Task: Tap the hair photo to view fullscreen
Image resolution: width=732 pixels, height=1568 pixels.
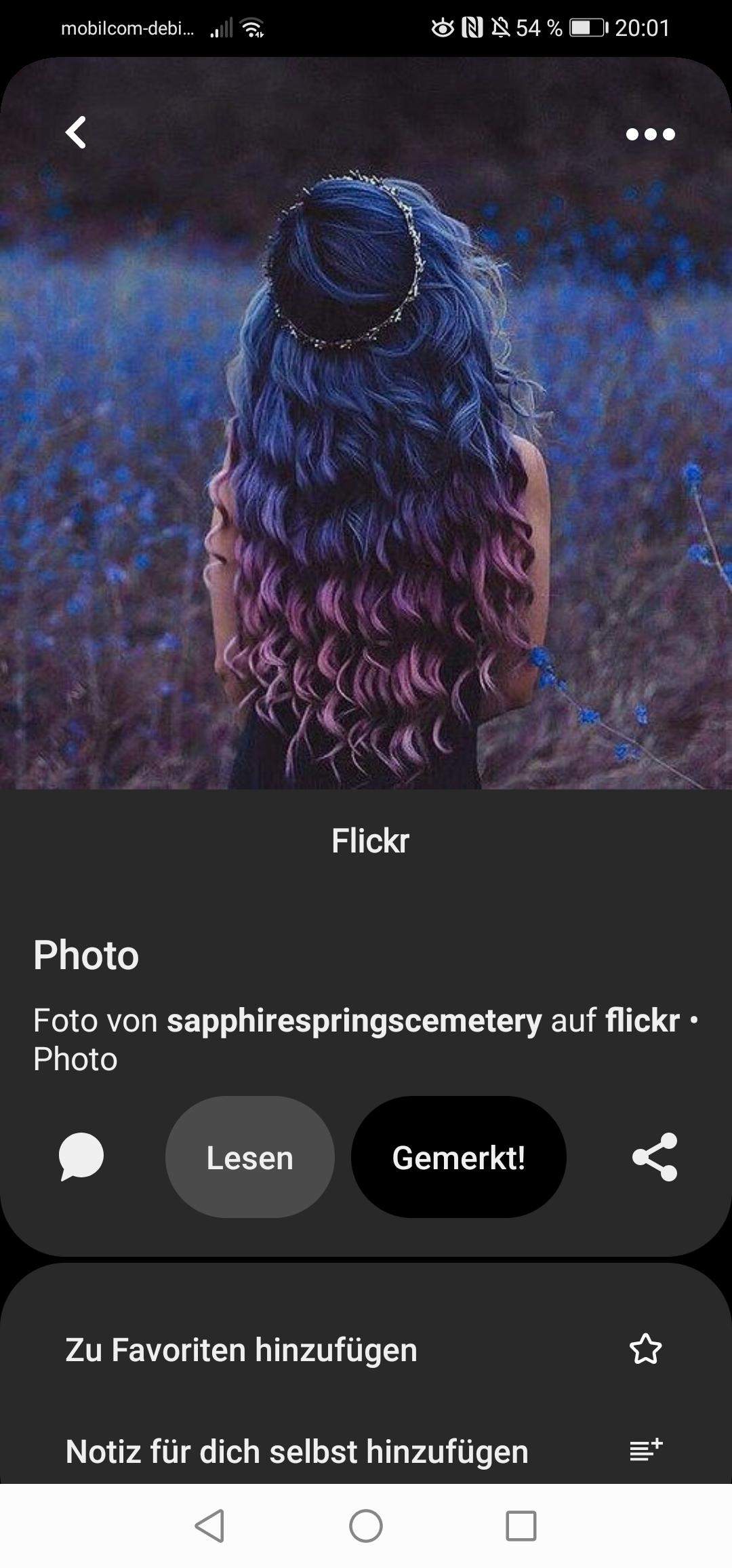Action: (366, 441)
